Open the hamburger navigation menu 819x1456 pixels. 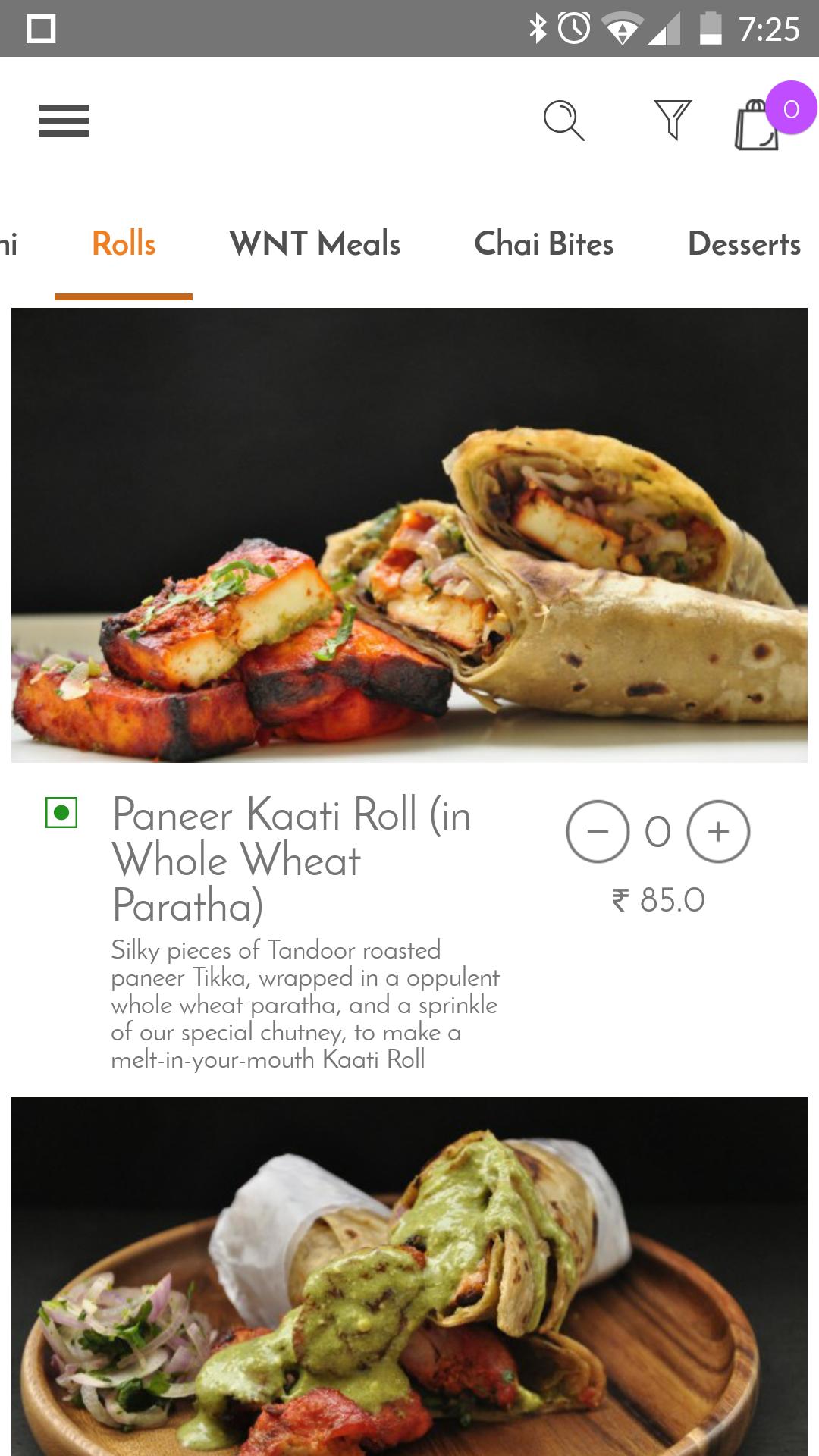[64, 121]
